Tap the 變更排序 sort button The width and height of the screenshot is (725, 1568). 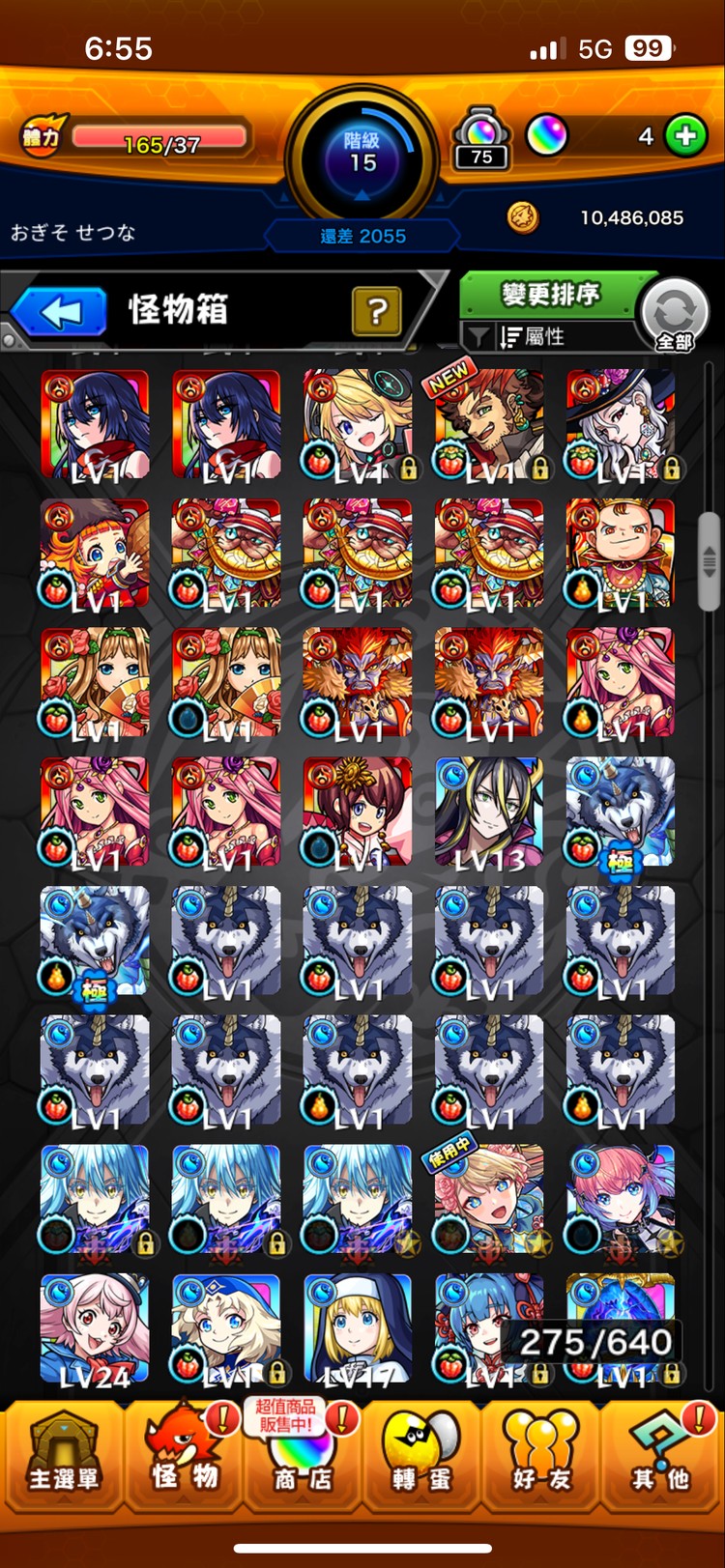pyautogui.click(x=550, y=294)
